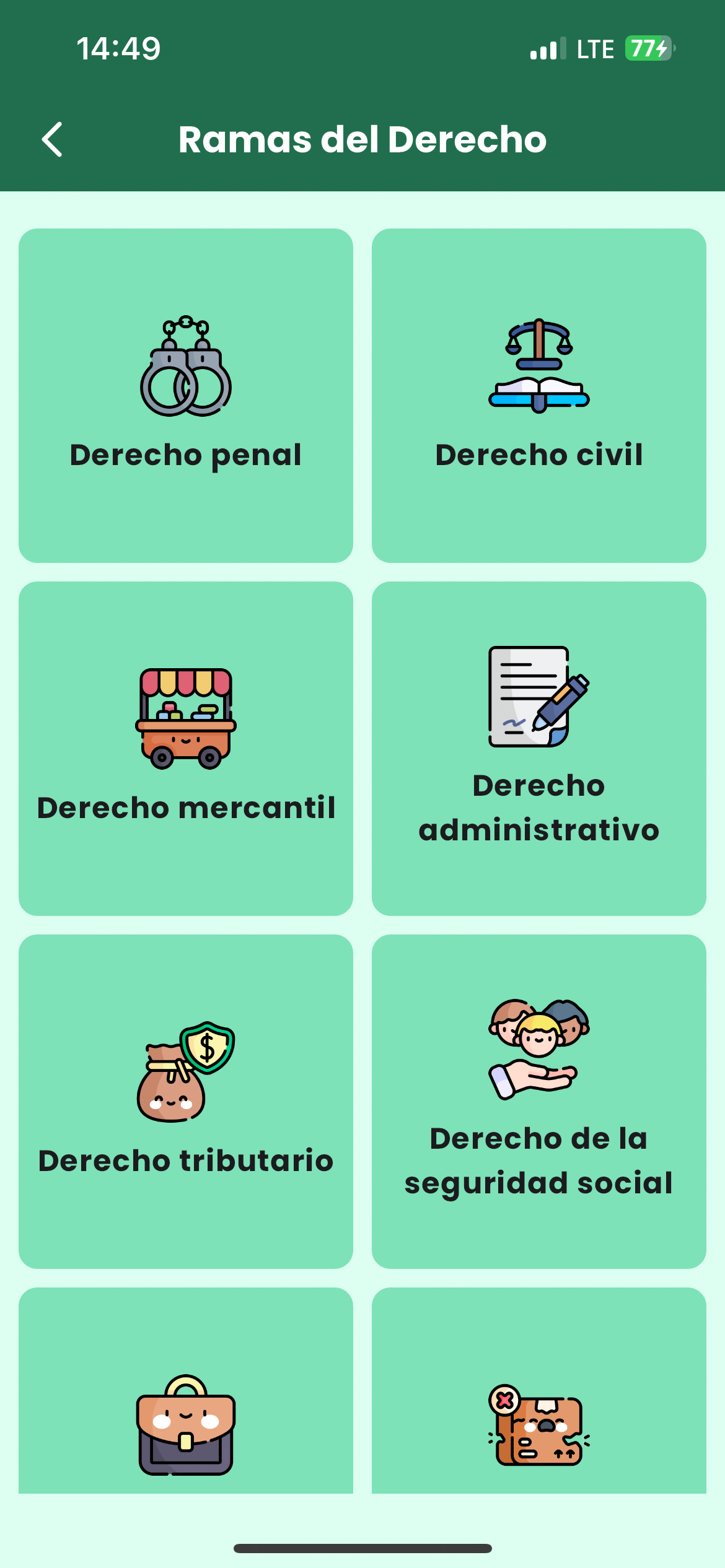Open the Derecho penal card
This screenshot has width=725, height=1568.
point(186,396)
